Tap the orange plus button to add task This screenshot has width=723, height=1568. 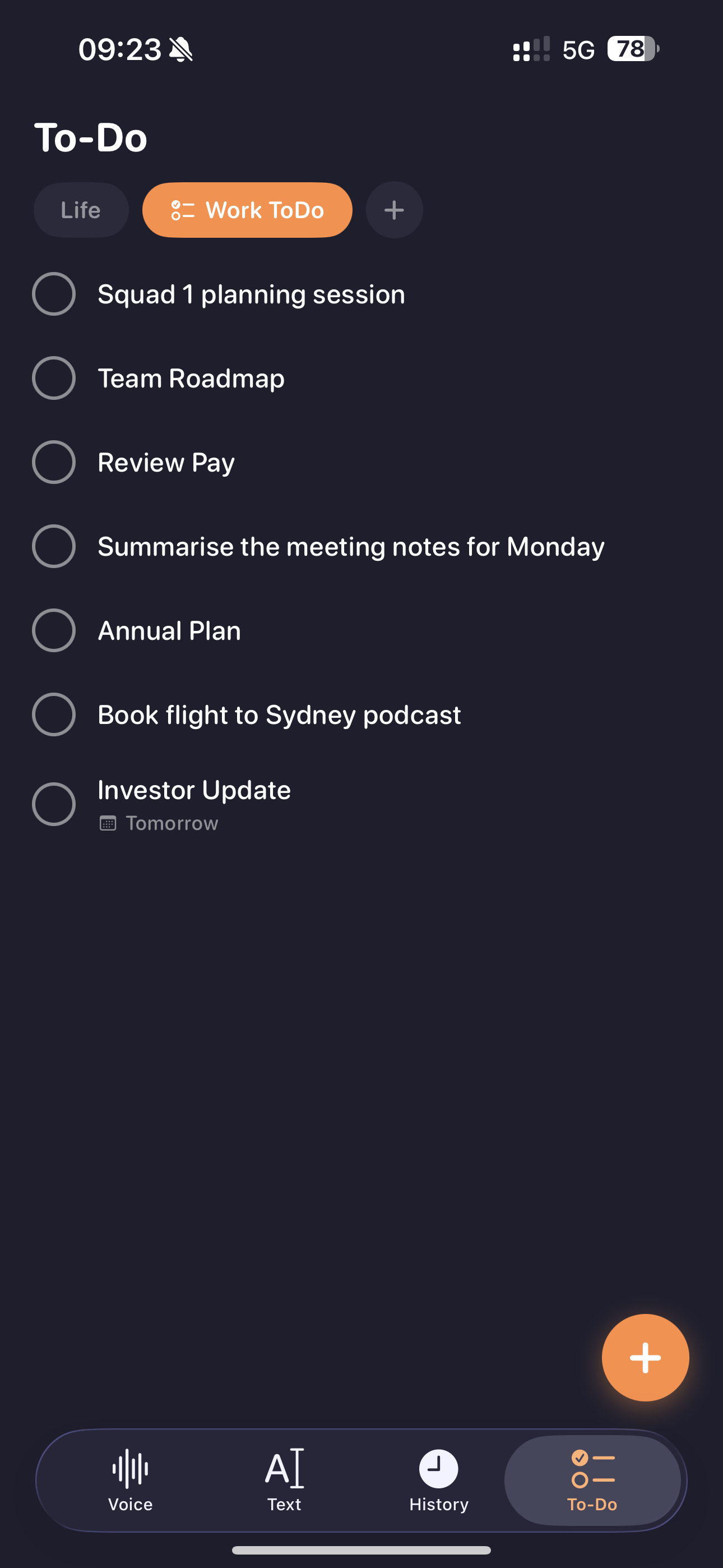point(645,1357)
